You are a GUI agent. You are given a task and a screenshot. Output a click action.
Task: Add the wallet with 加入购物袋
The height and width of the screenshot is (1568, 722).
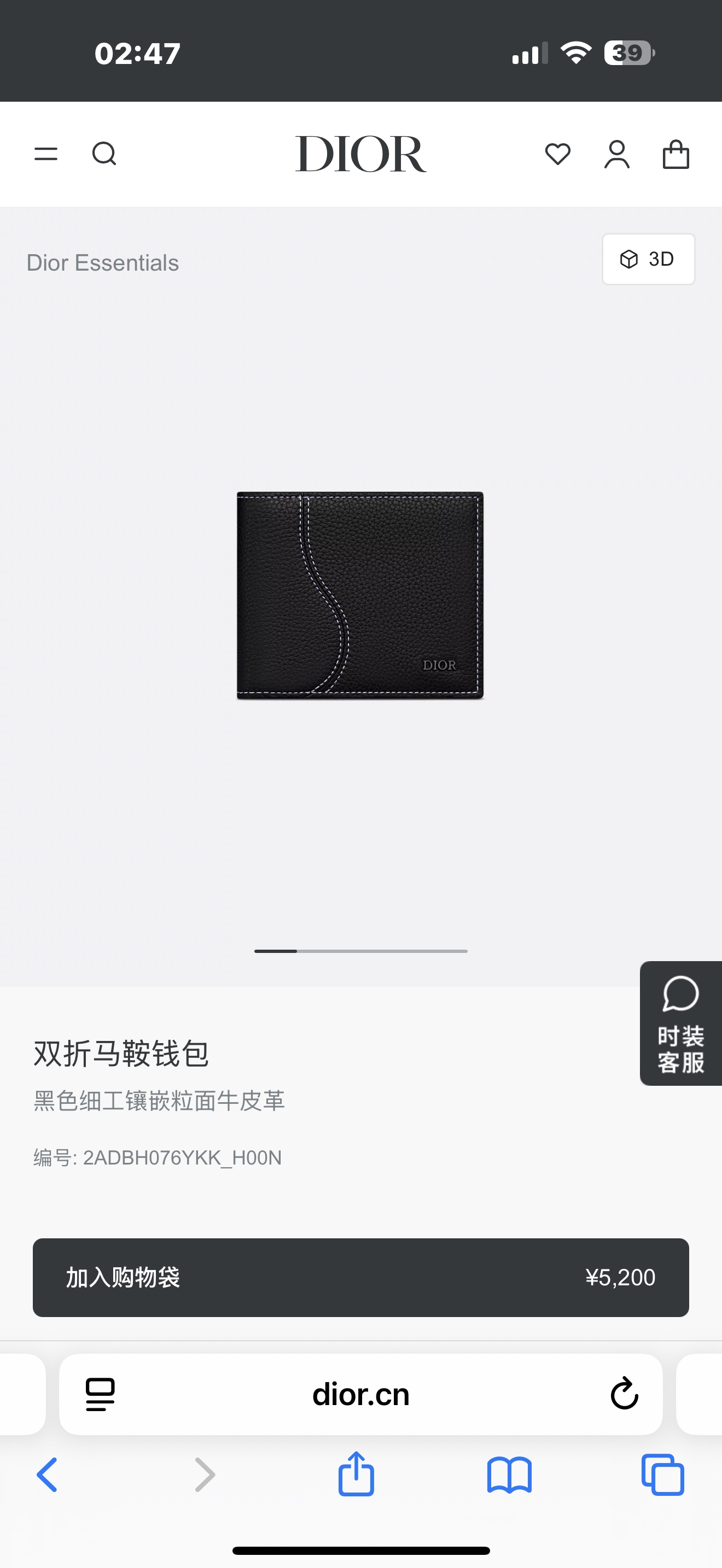[360, 1277]
